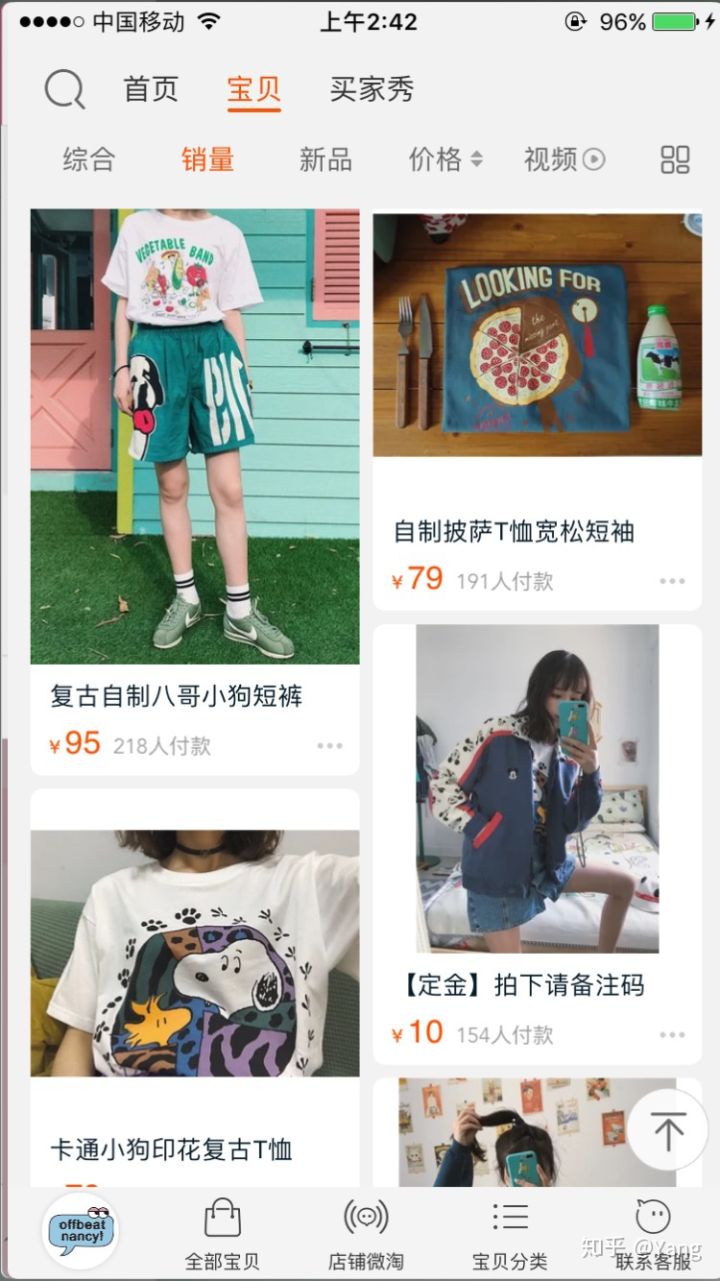
Task: Open more options for 自制披萨T恤宽松短袖
Action: click(x=672, y=581)
